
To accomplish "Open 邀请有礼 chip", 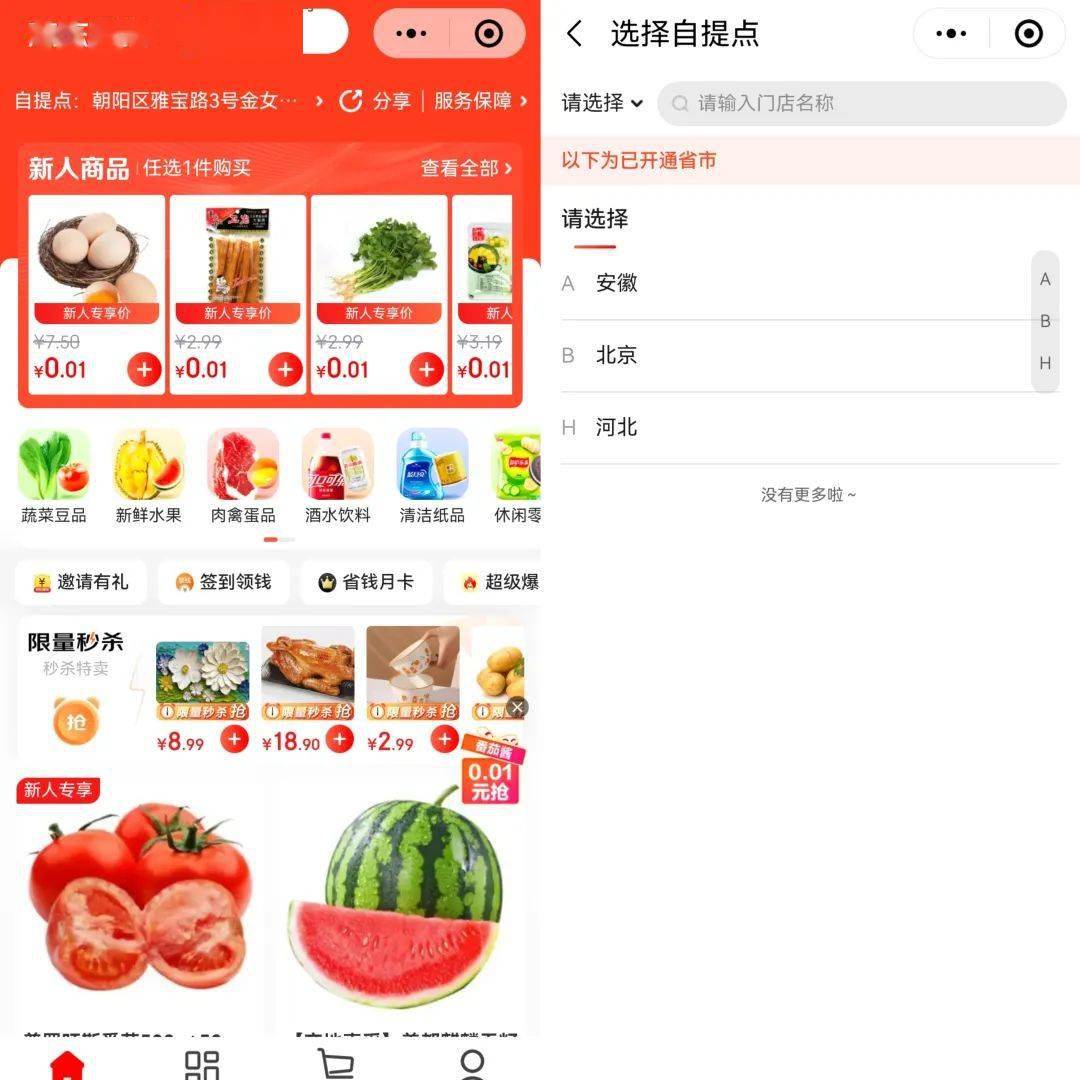I will (x=81, y=582).
